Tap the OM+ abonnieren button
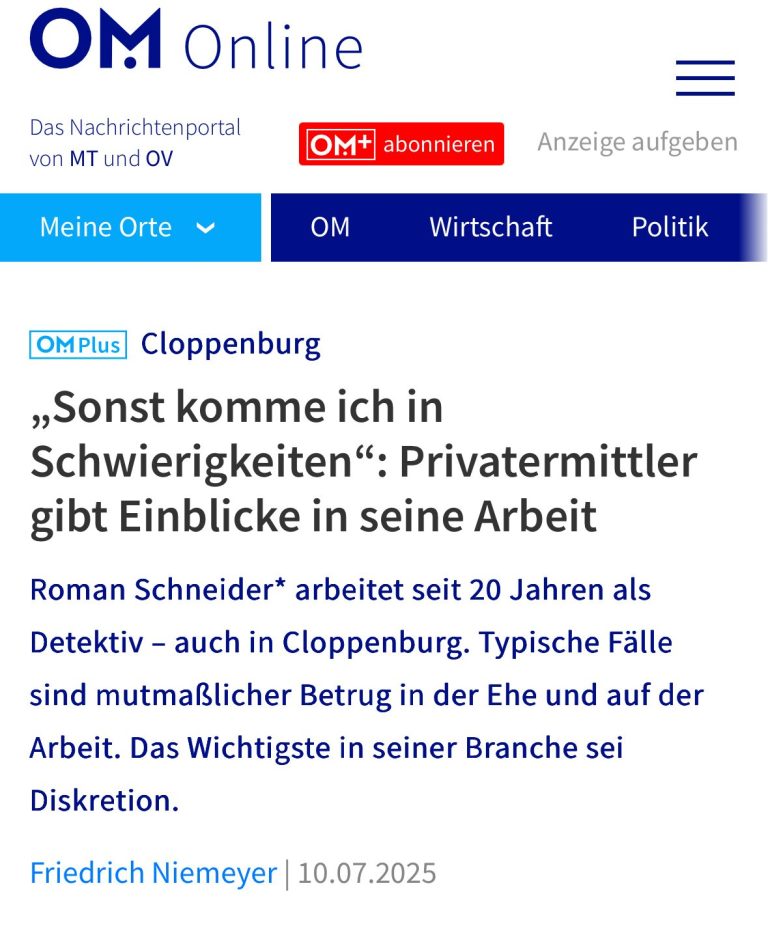This screenshot has height=933, width=768. [401, 144]
